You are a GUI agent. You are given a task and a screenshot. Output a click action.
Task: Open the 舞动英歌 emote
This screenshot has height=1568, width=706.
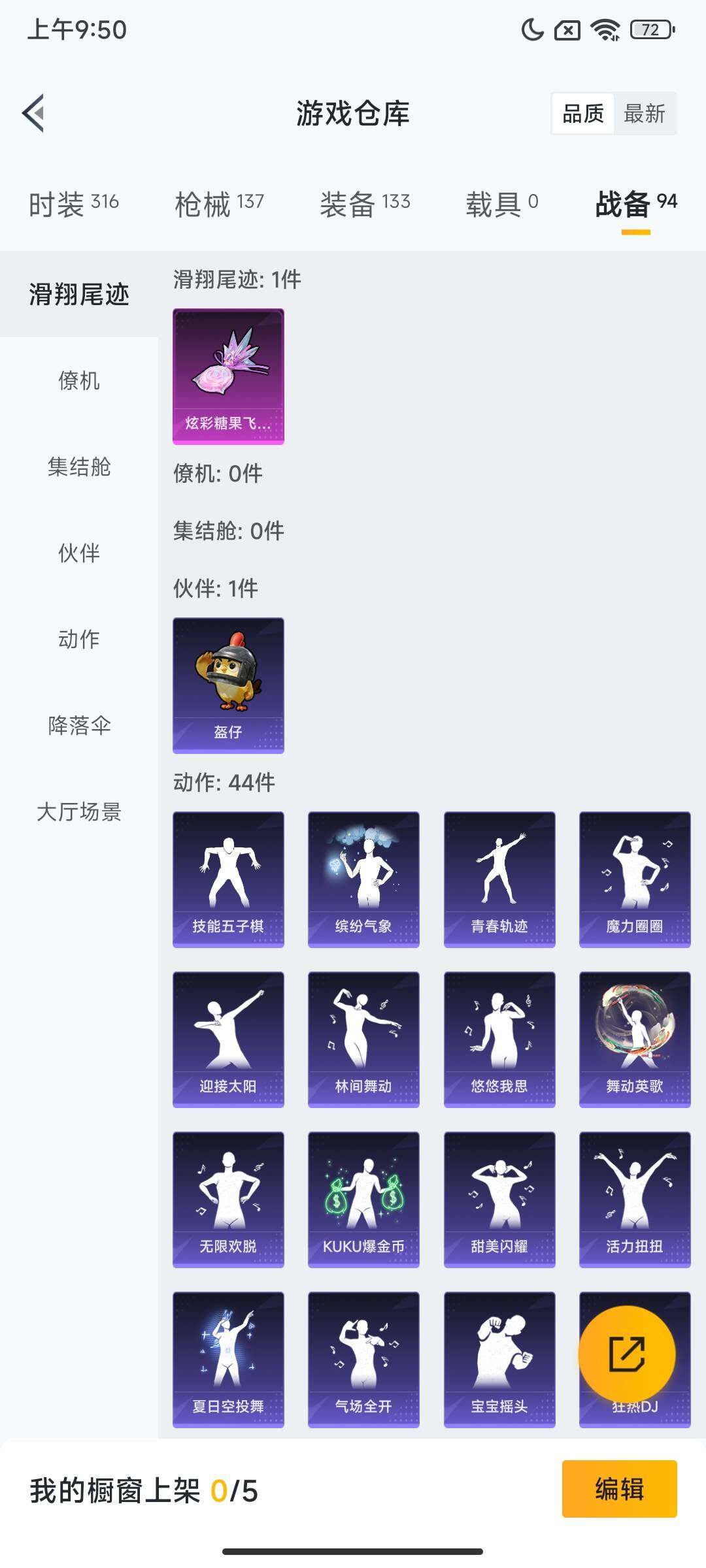(x=633, y=1039)
